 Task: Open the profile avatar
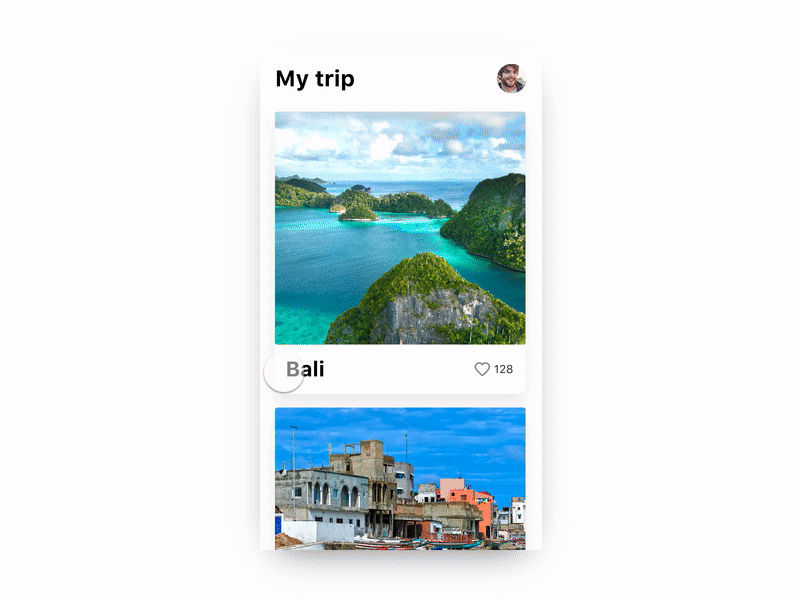[511, 78]
